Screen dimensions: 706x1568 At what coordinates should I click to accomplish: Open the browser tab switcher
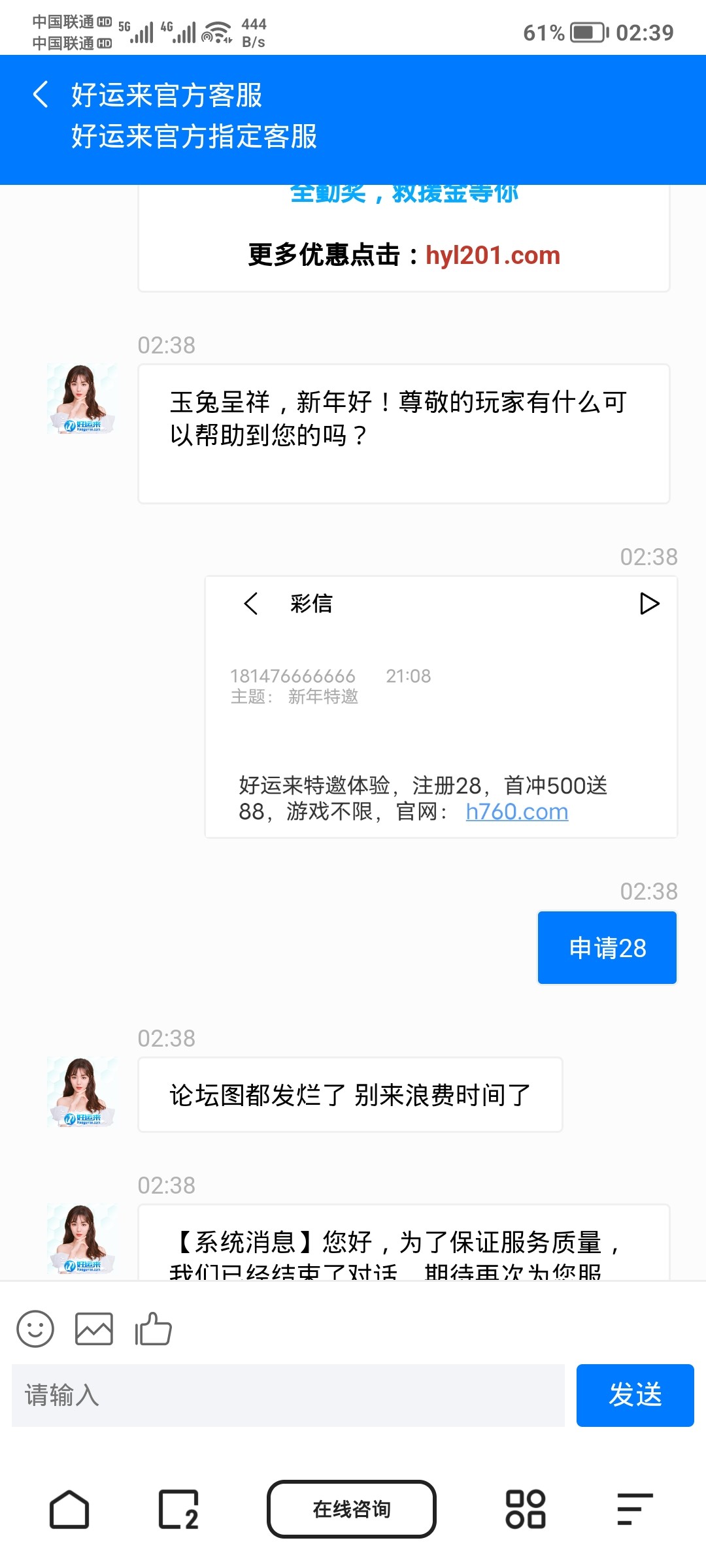(178, 1509)
